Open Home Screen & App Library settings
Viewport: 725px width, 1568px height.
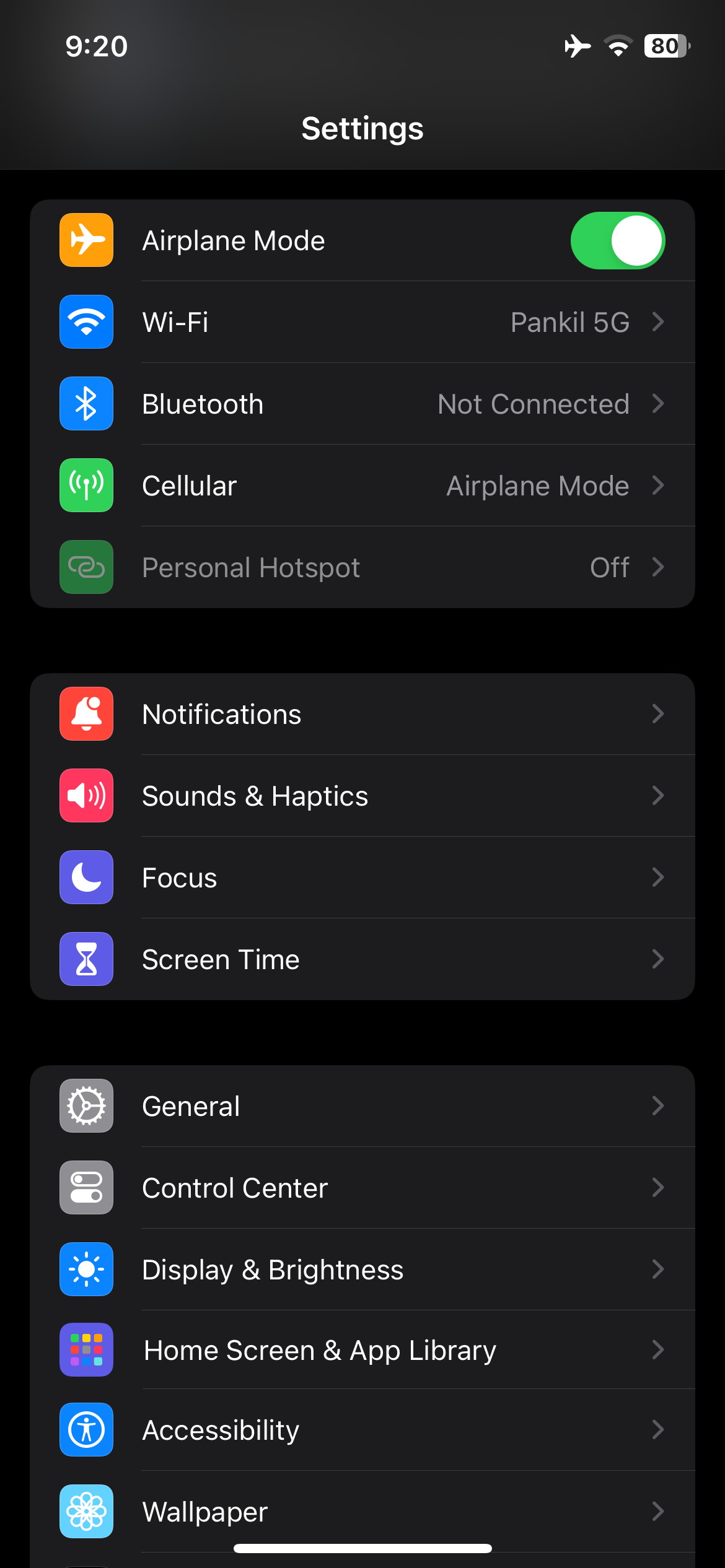point(362,1350)
